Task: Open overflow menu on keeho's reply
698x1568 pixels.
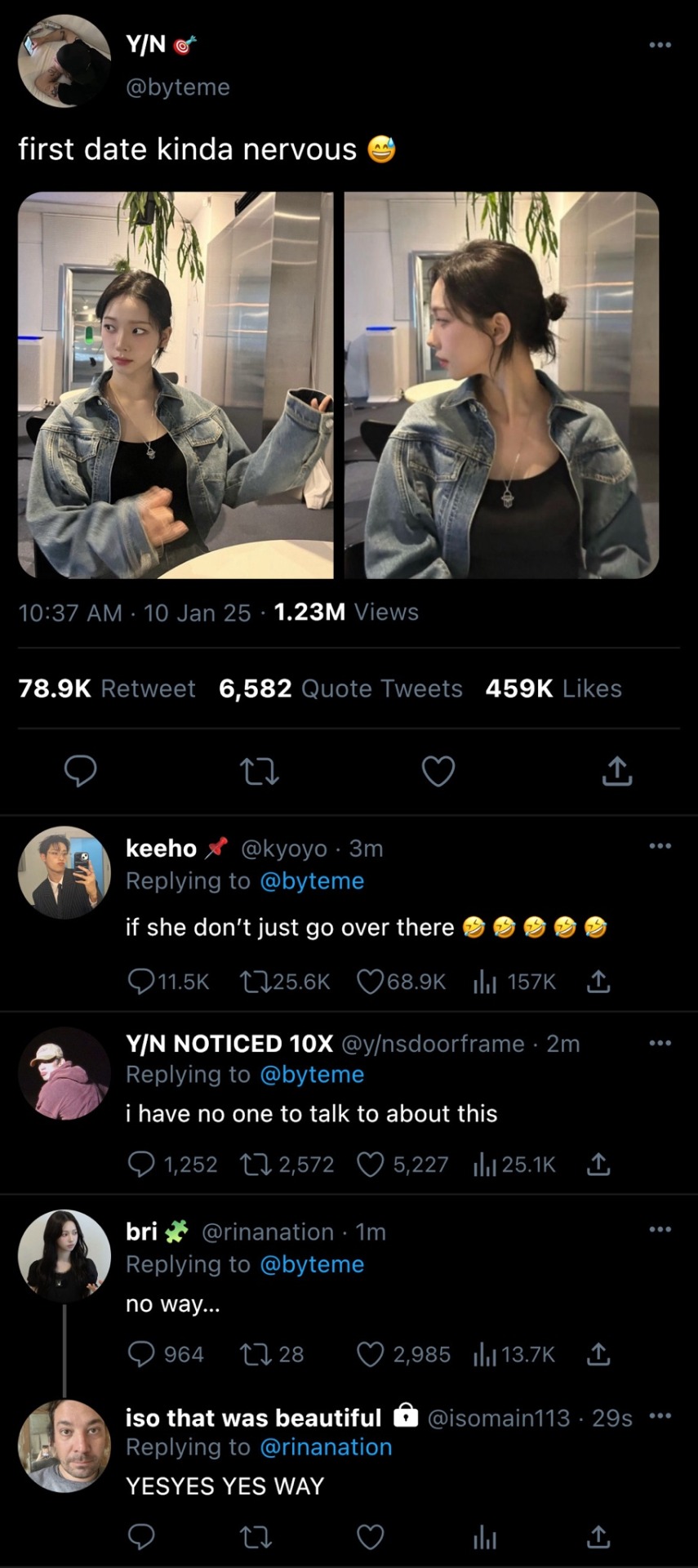Action: tap(660, 846)
